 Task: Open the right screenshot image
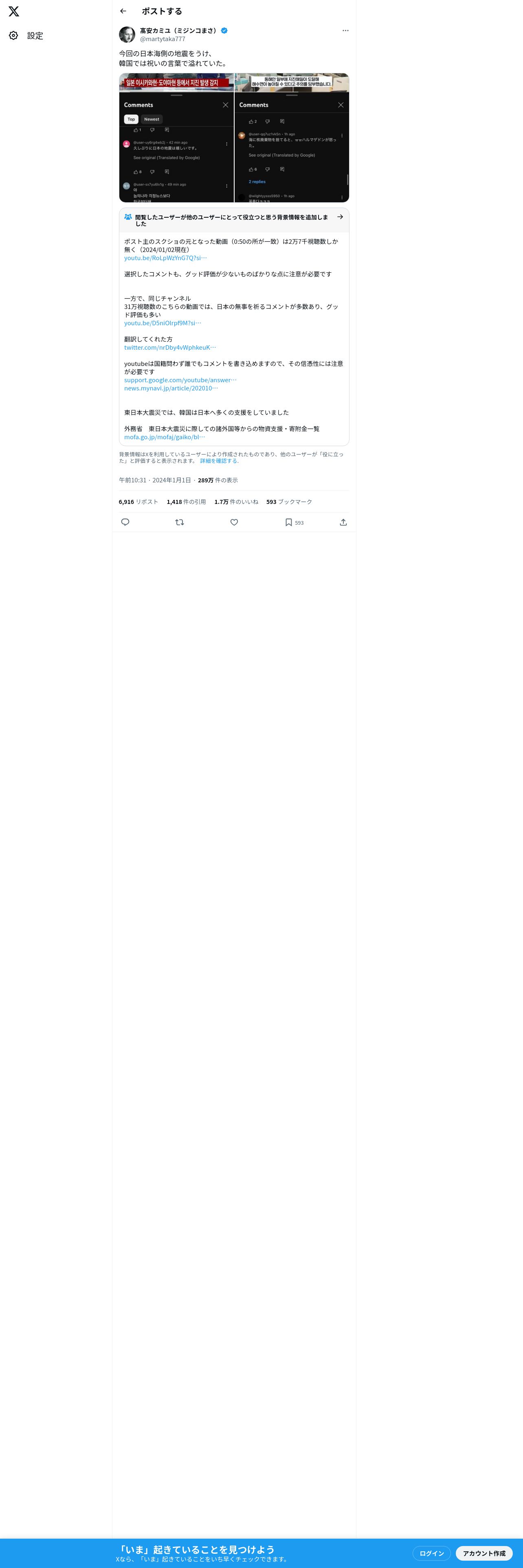[292, 138]
